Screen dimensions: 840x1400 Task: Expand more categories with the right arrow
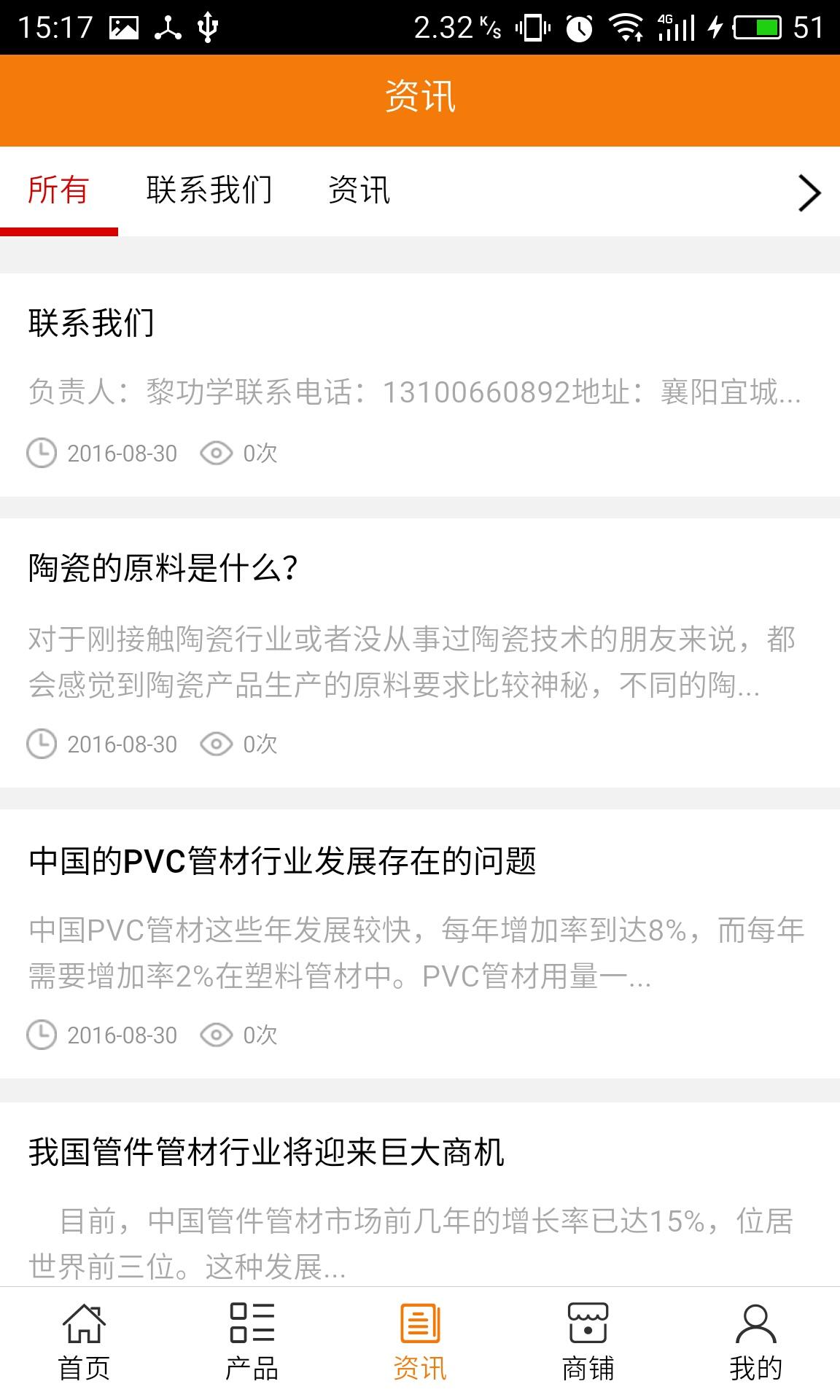[x=809, y=193]
